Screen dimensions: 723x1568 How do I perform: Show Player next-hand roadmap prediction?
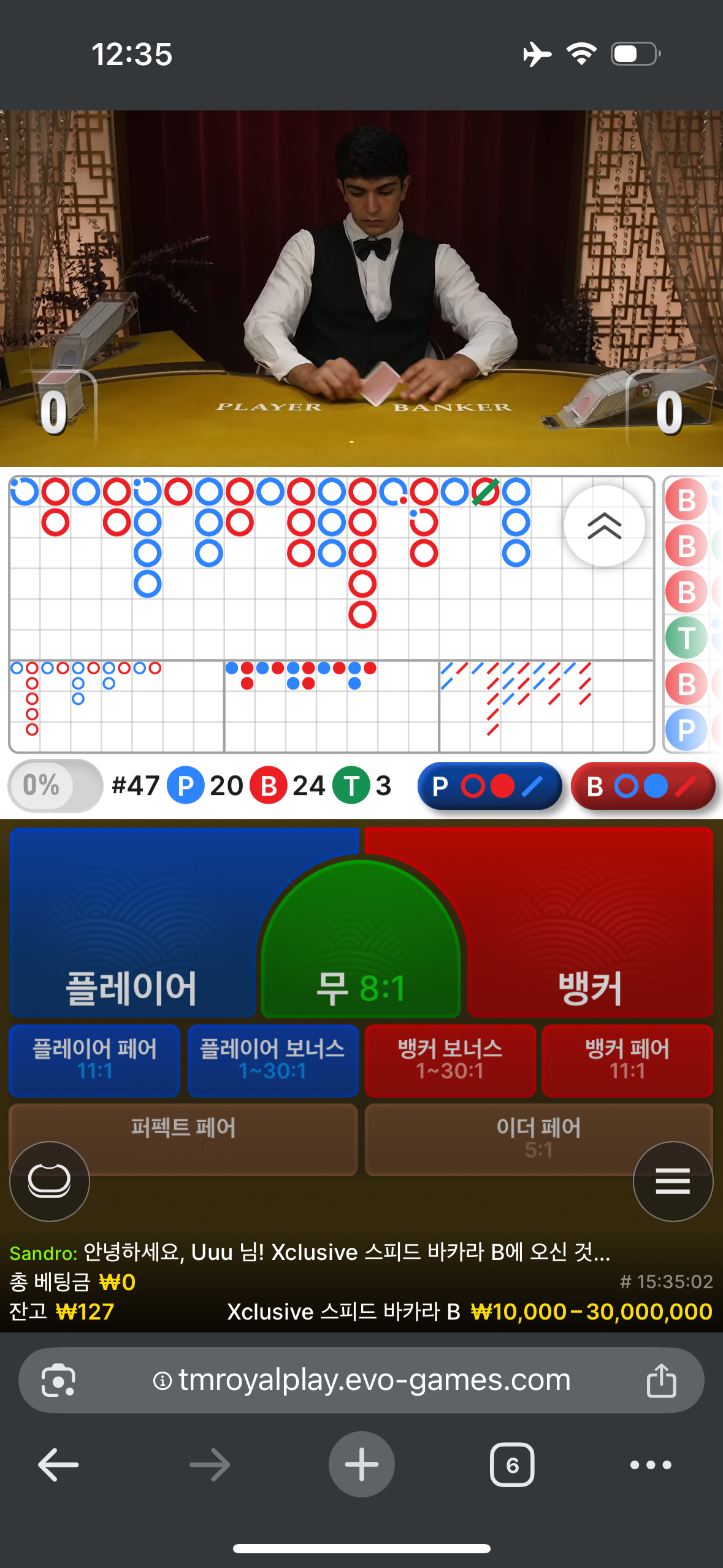[489, 786]
